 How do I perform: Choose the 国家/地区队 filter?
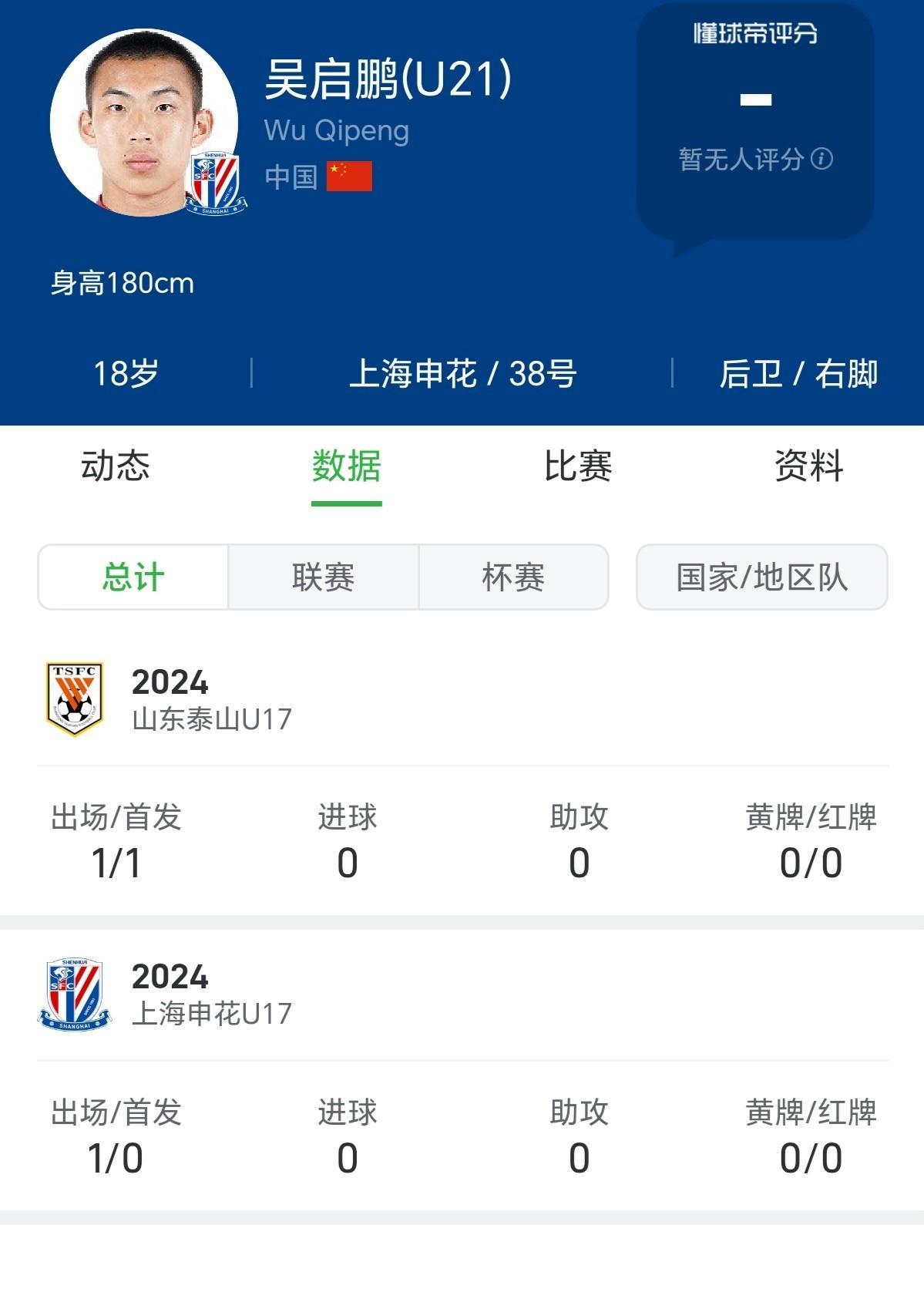tap(761, 577)
